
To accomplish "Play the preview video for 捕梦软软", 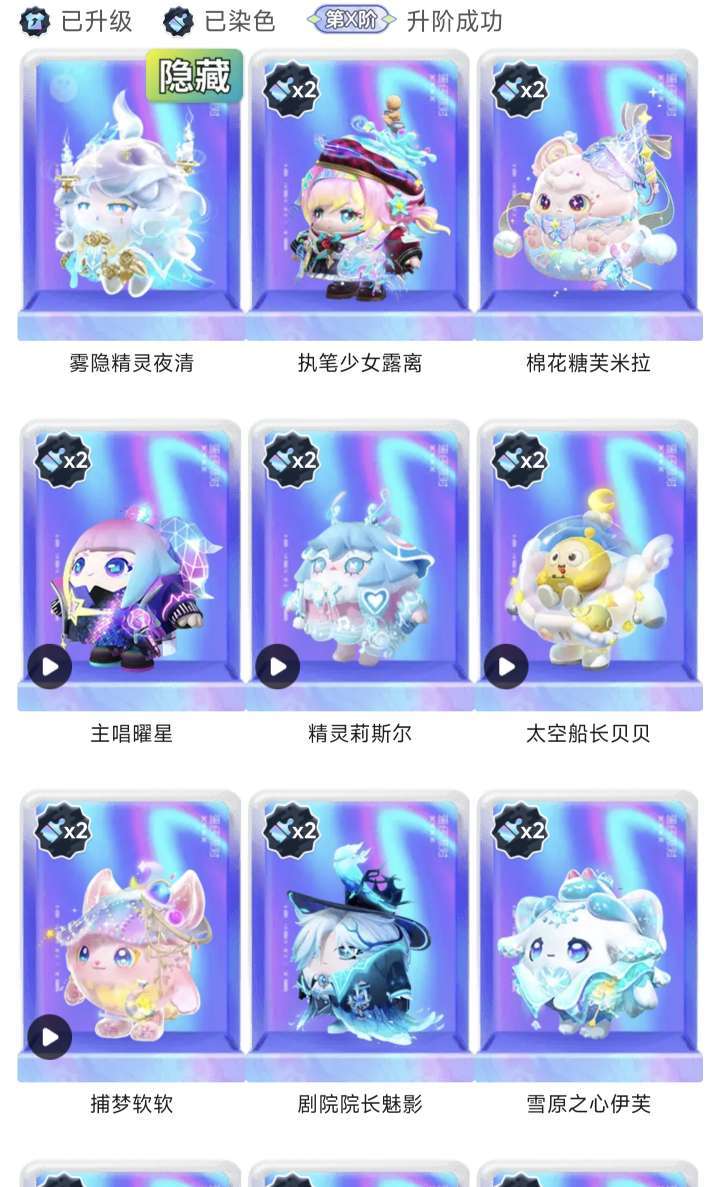I will point(50,1037).
